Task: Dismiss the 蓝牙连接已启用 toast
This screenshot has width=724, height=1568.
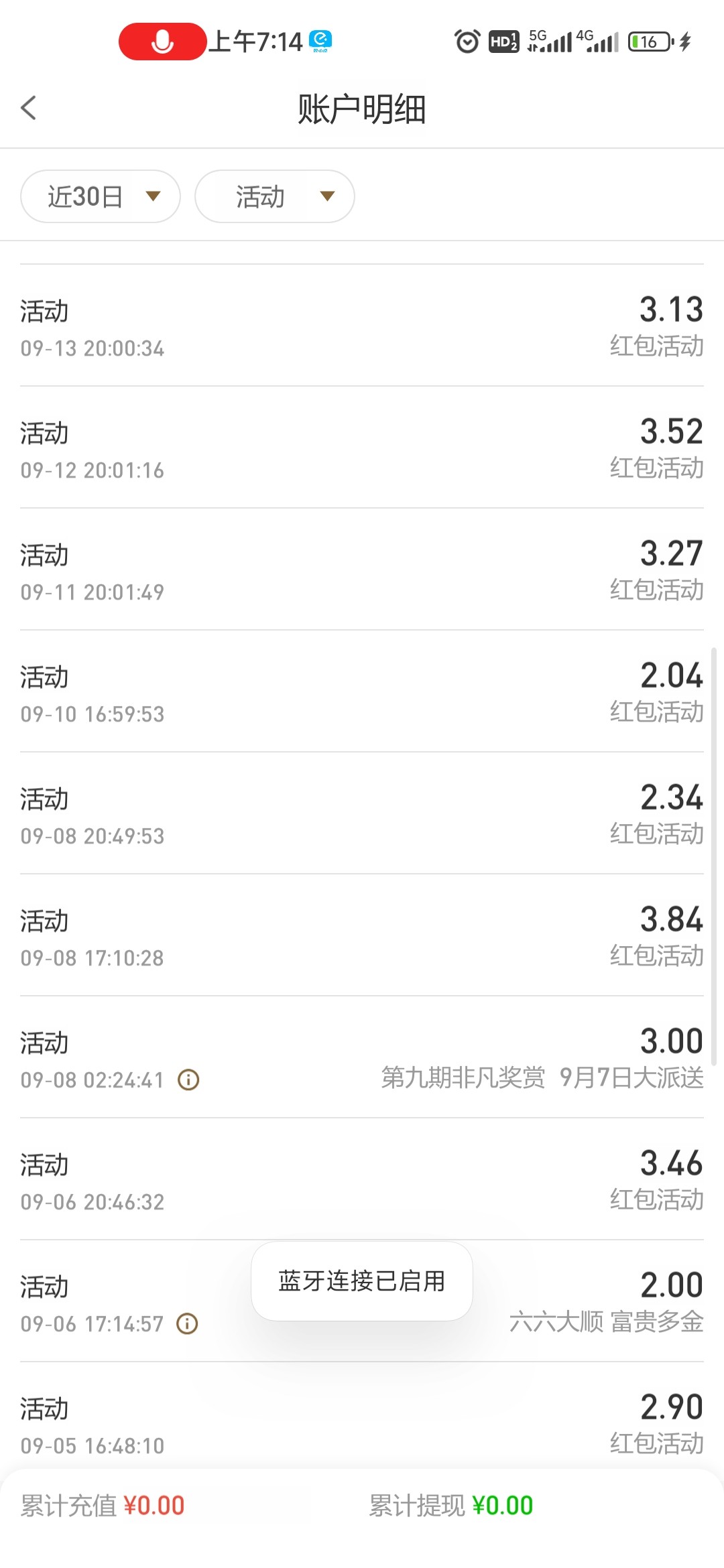Action: tap(362, 1281)
